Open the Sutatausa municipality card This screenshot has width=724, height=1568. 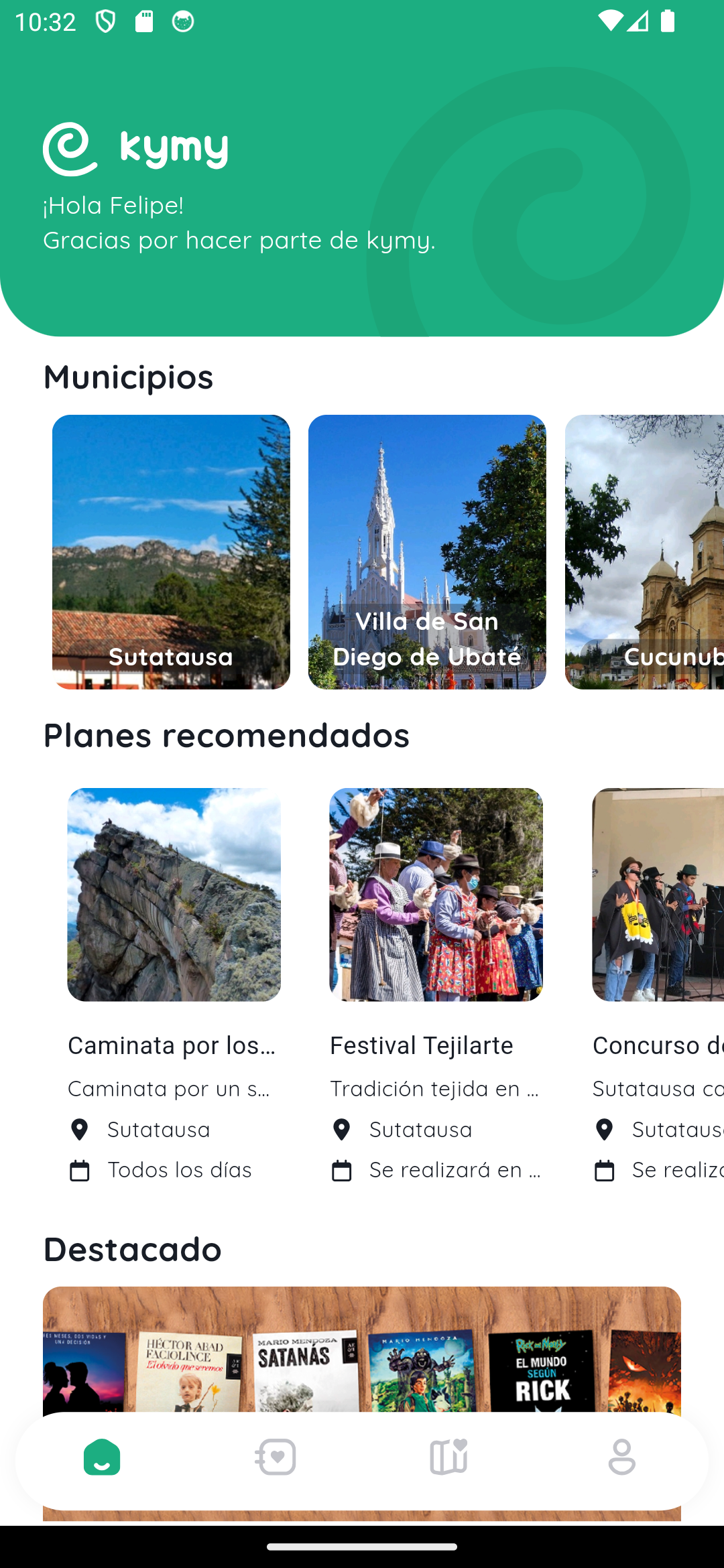171,551
